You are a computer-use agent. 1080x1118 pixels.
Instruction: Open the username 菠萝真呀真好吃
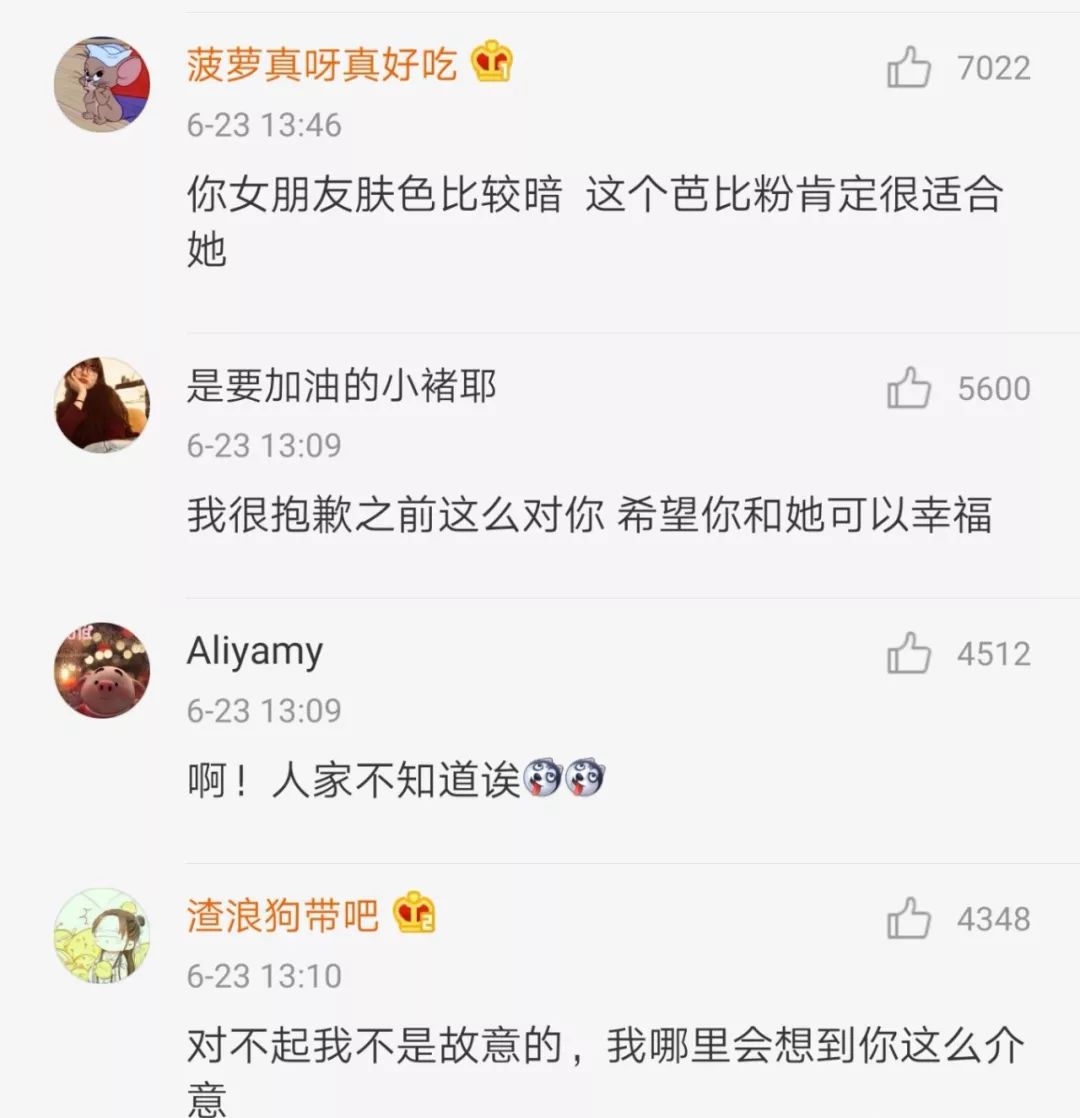point(321,66)
